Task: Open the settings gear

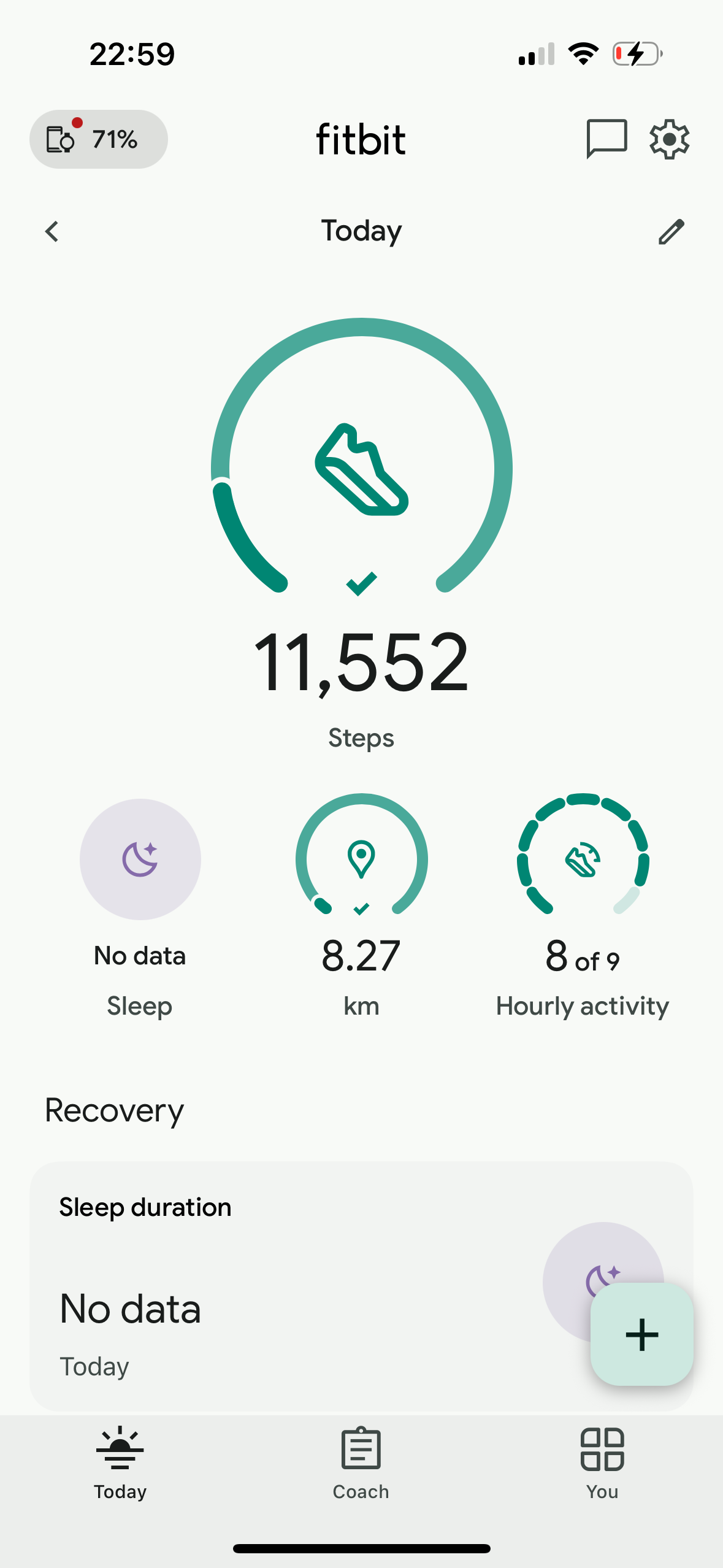Action: coord(670,139)
